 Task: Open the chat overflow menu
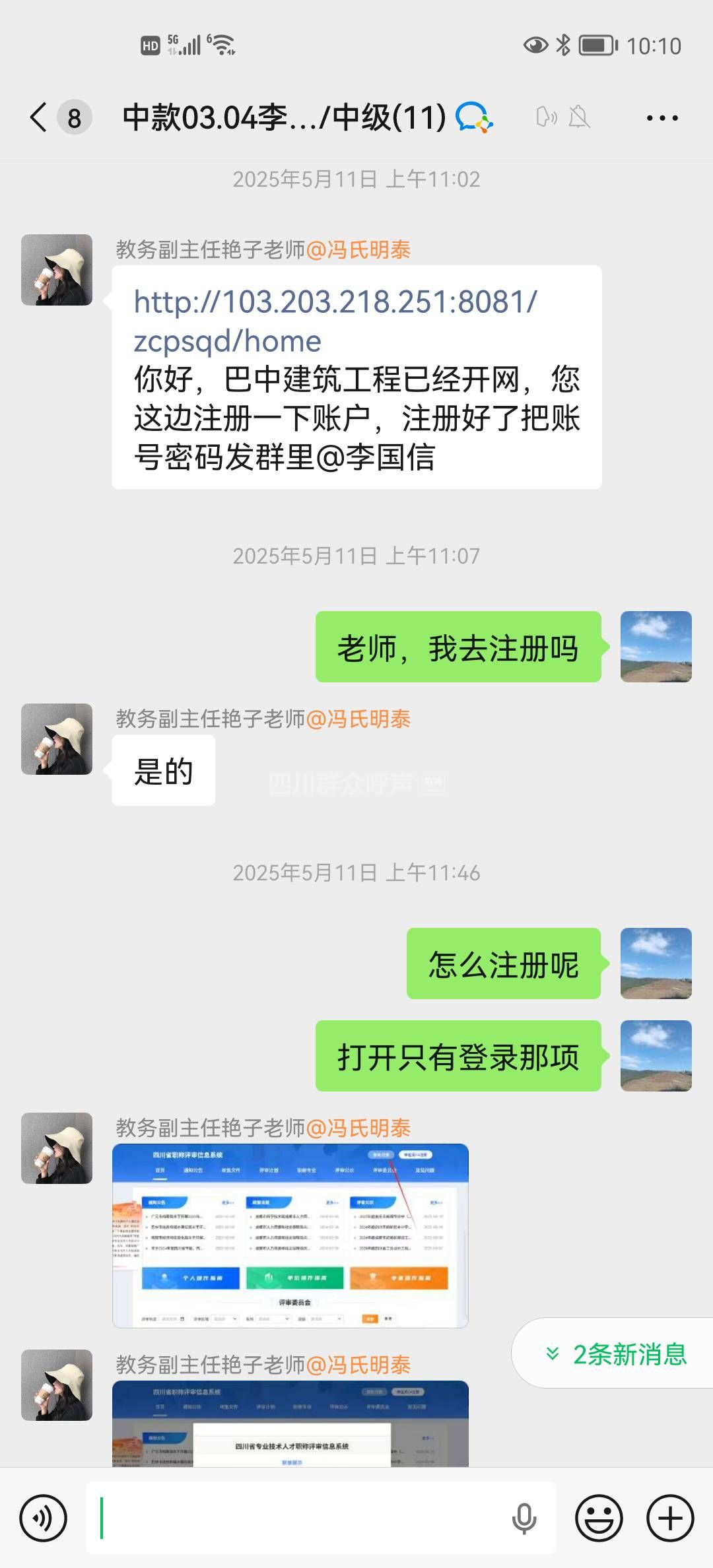662,118
